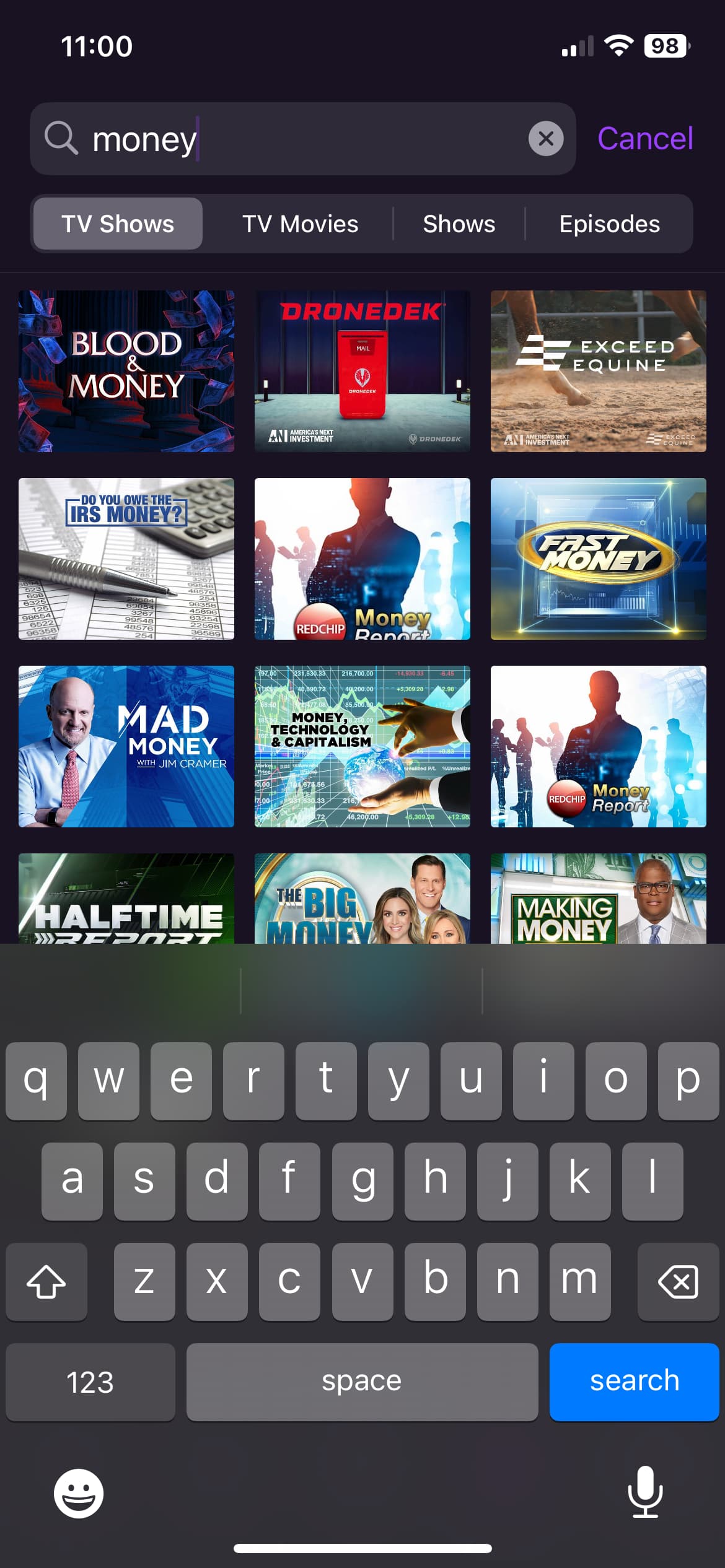Start voice dictation with the microphone
Image resolution: width=725 pixels, height=1568 pixels.
645,1492
